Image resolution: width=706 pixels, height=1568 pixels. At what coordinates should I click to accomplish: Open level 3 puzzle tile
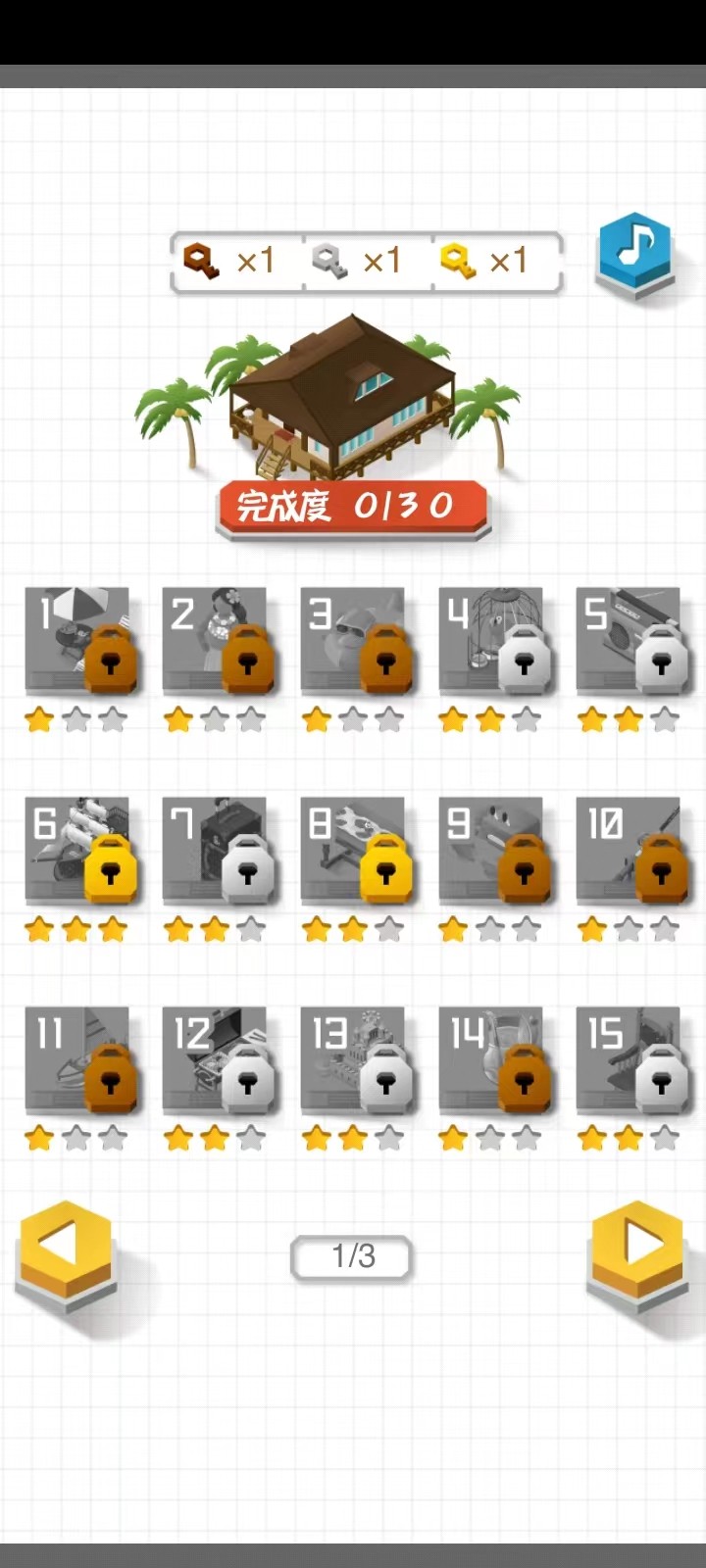point(353,641)
